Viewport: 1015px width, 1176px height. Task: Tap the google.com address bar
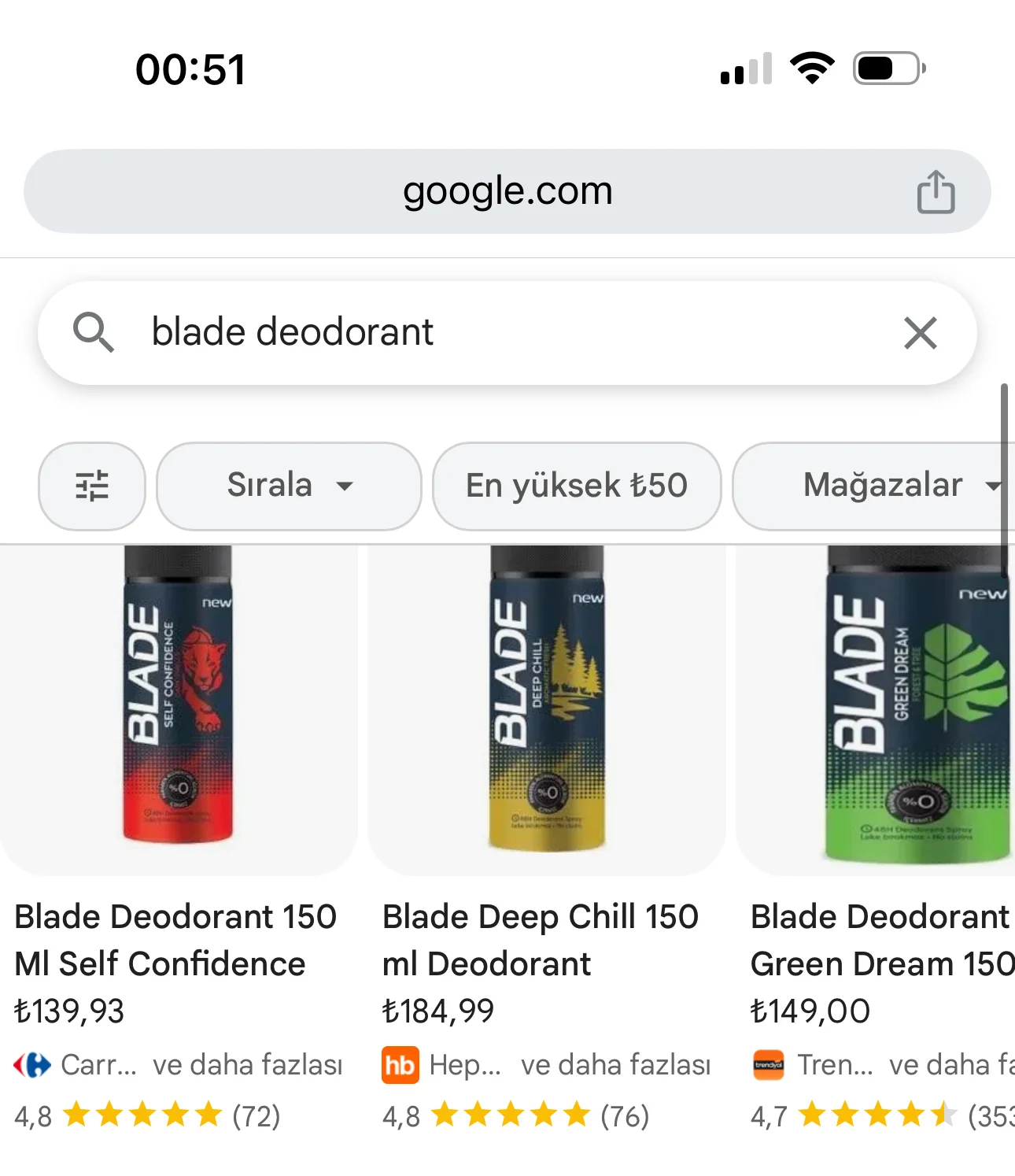click(x=507, y=191)
